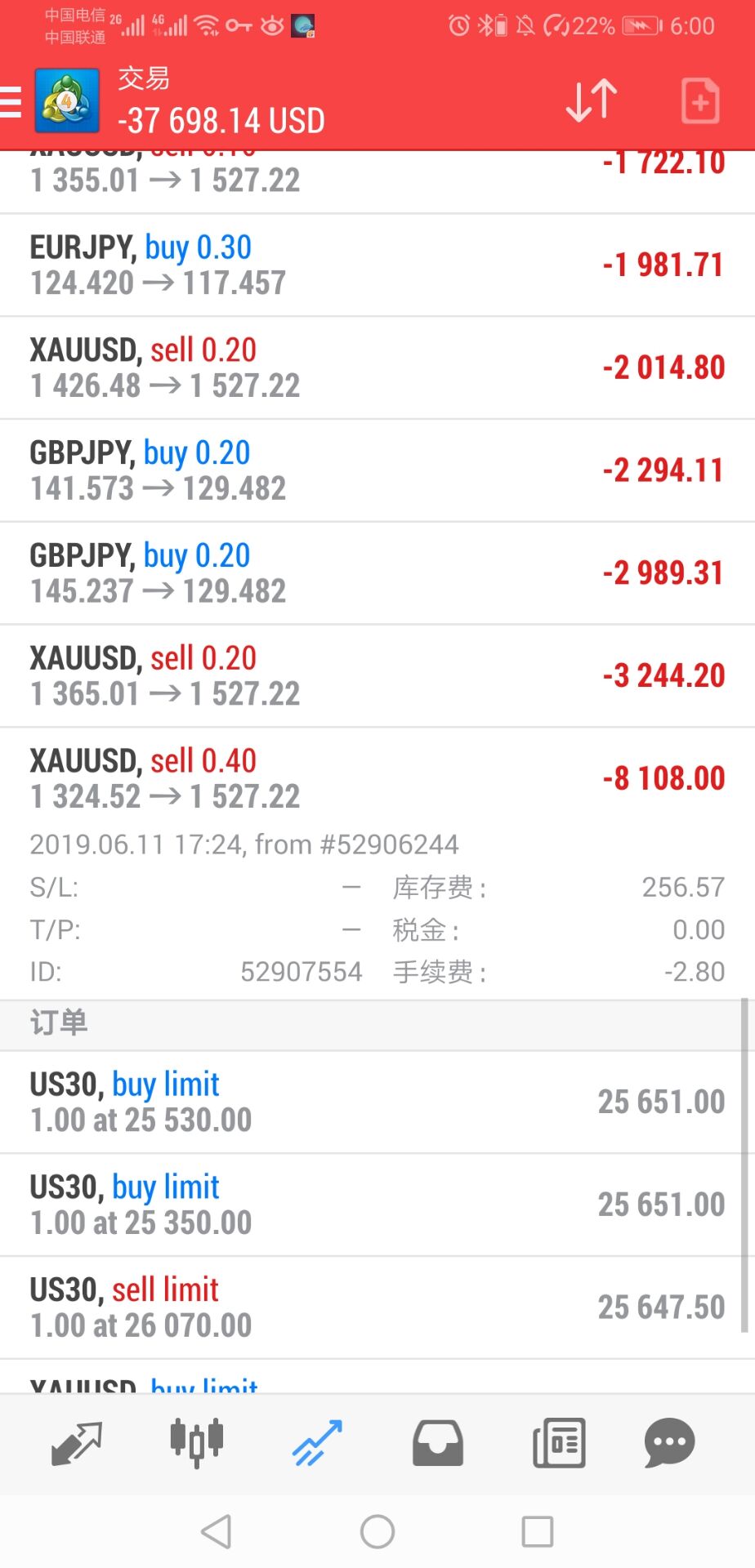
Task: Open the GBPJPY buy position at 141.573
Action: [377, 471]
